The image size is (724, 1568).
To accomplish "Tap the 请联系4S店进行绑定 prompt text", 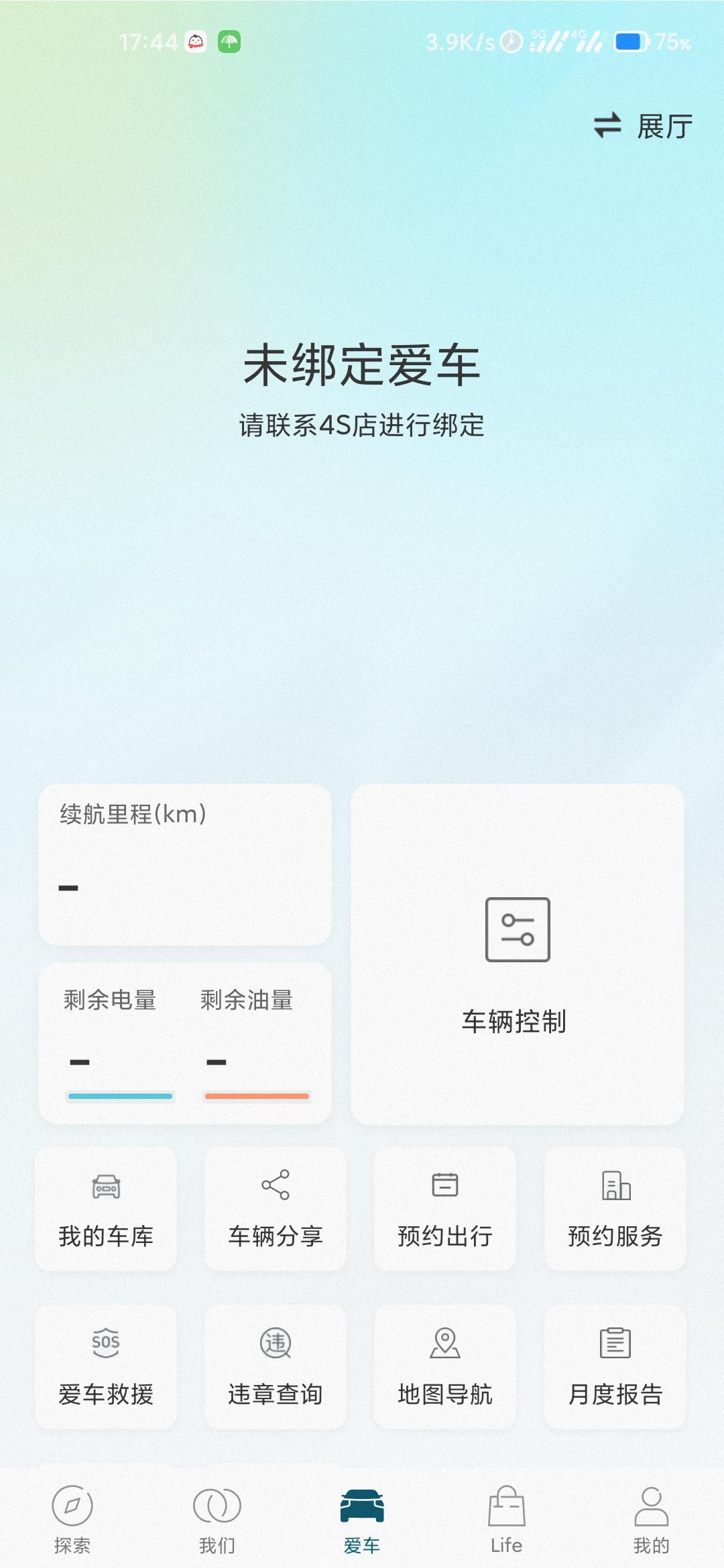I will point(362,423).
